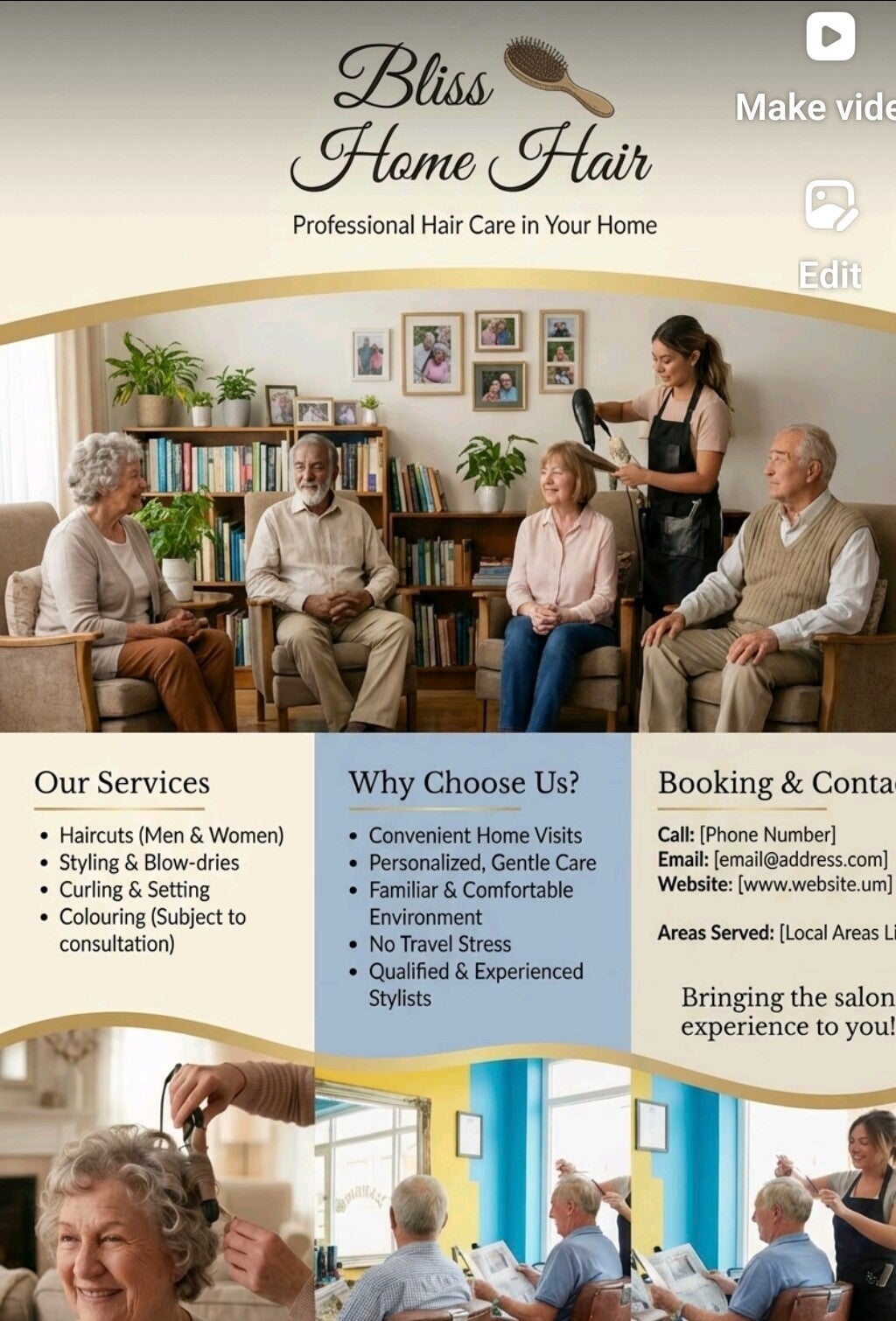Open the Edit image option
The height and width of the screenshot is (1321, 896).
830,206
